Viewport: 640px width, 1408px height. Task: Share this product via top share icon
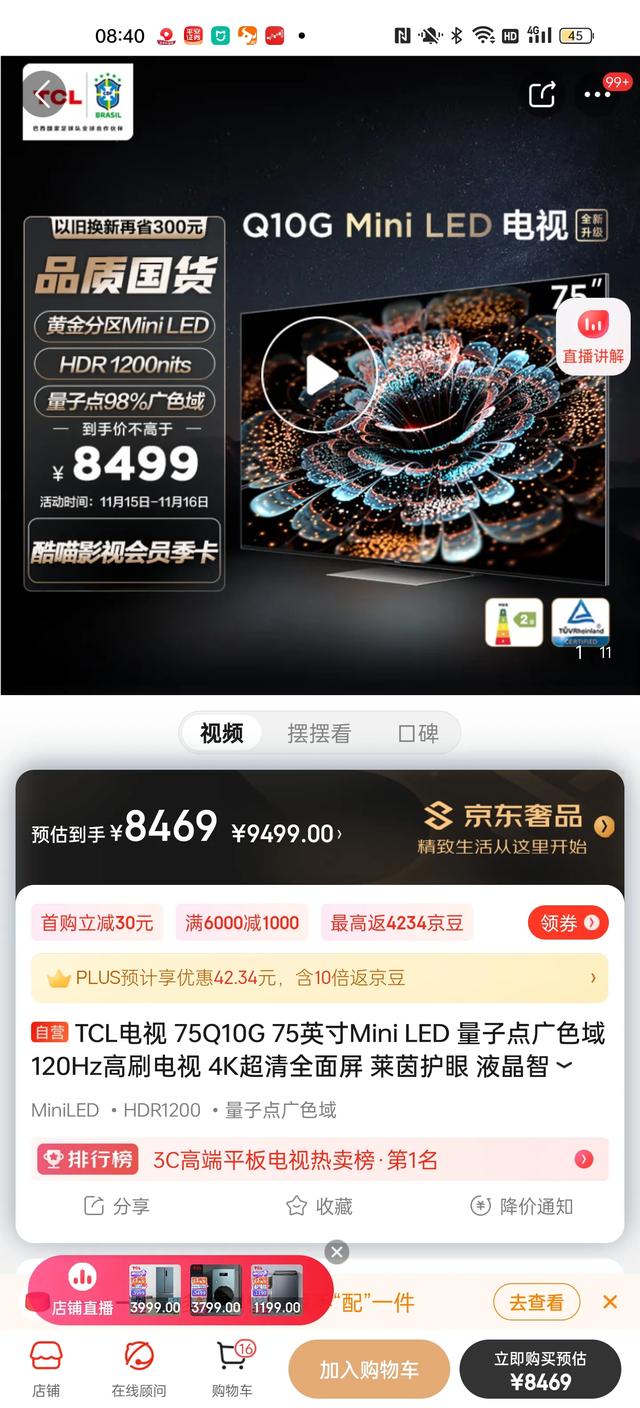pos(541,95)
